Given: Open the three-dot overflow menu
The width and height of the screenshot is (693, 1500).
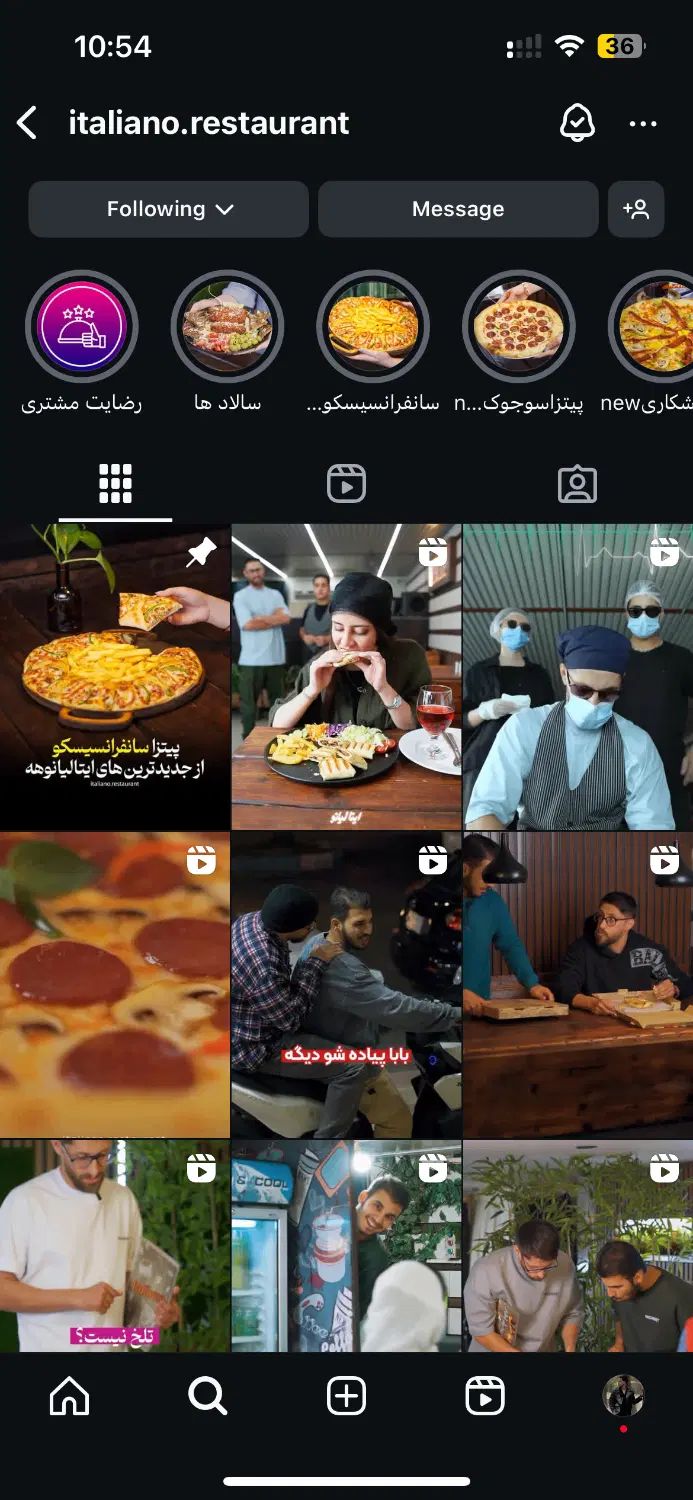Looking at the screenshot, I should [643, 124].
